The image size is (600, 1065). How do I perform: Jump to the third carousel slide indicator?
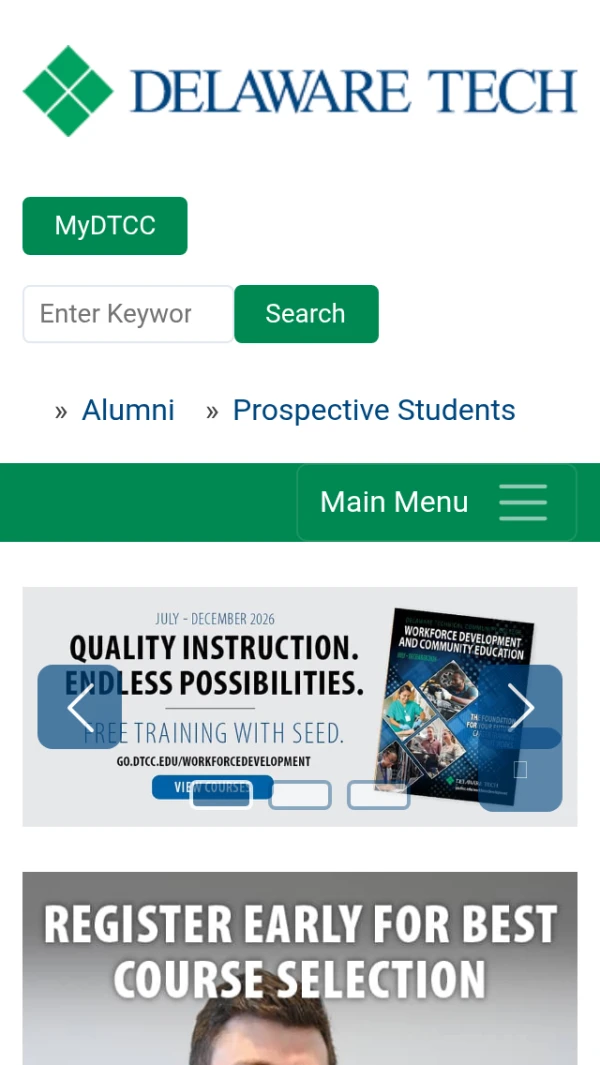(378, 795)
